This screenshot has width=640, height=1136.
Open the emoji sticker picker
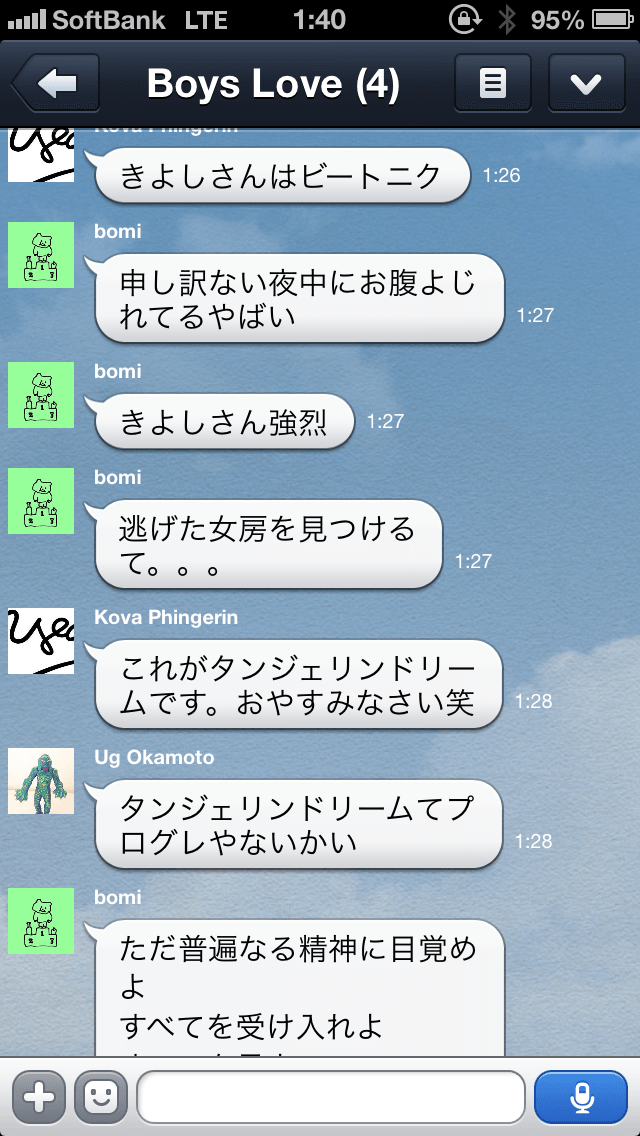[x=101, y=1097]
